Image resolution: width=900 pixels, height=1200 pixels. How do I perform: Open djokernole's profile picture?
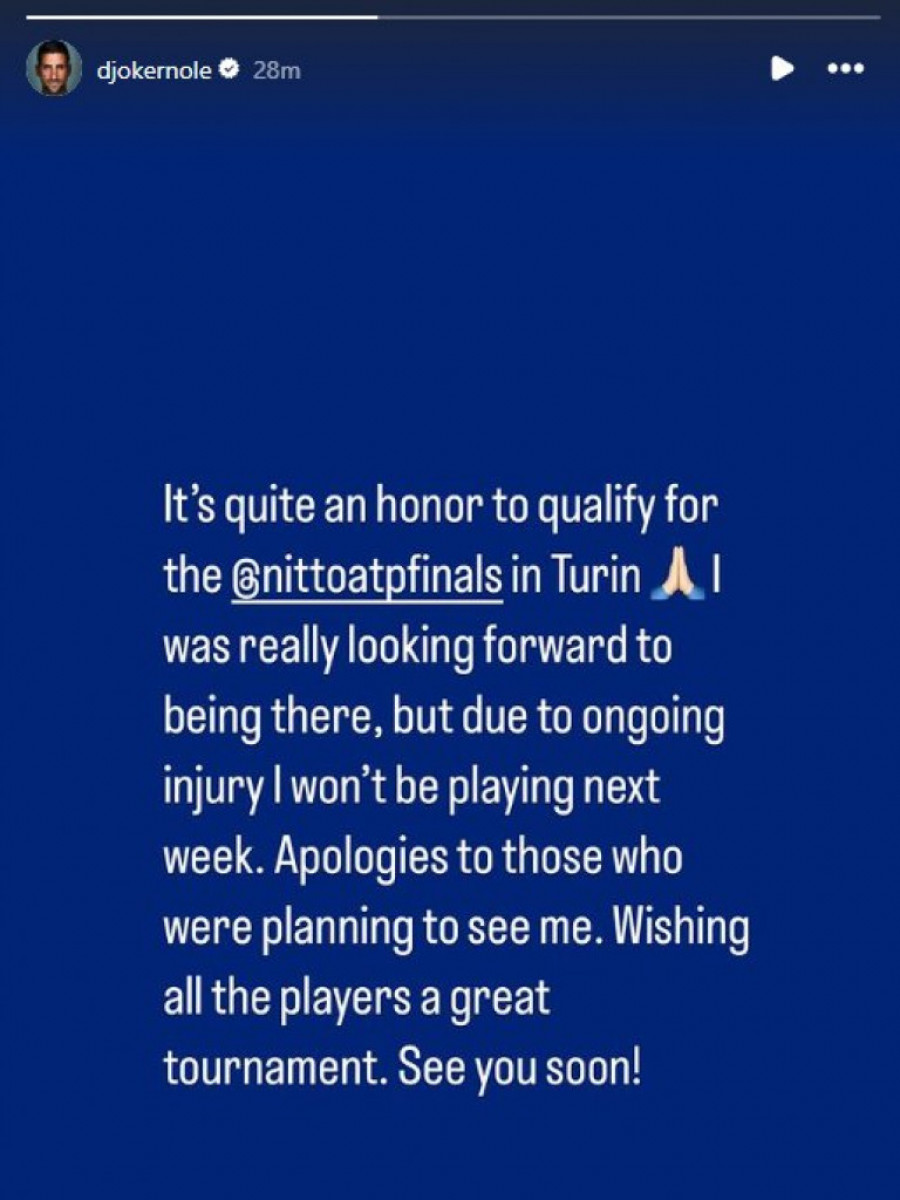pos(54,68)
